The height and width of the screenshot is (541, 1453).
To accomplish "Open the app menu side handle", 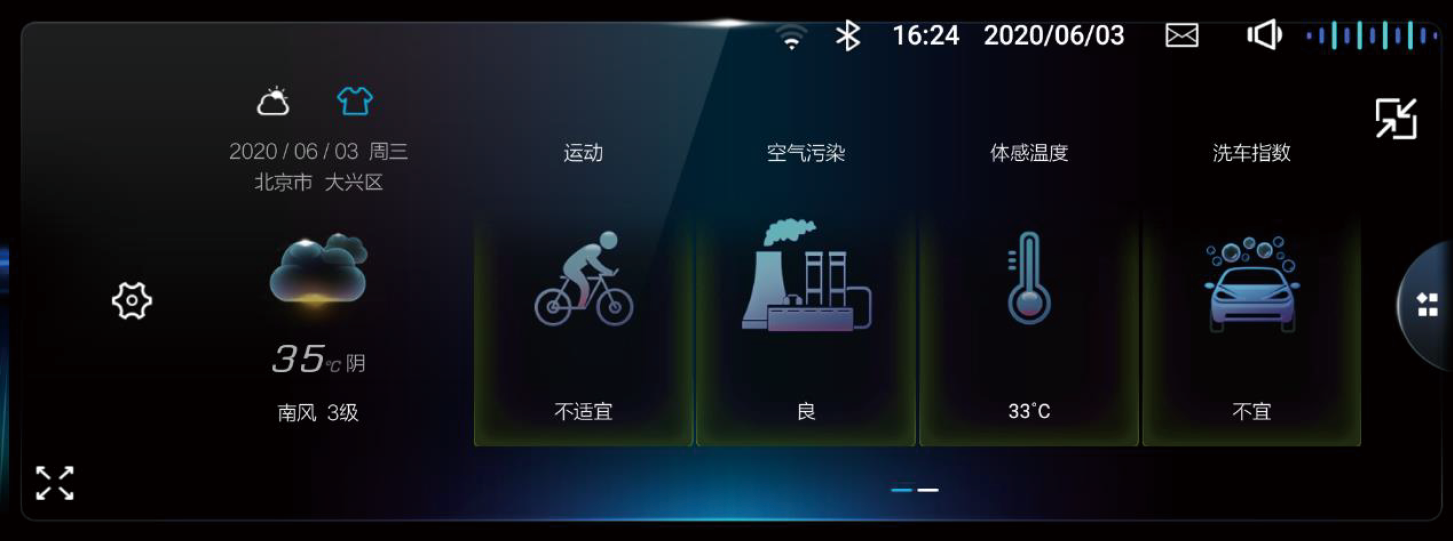I will [1428, 306].
